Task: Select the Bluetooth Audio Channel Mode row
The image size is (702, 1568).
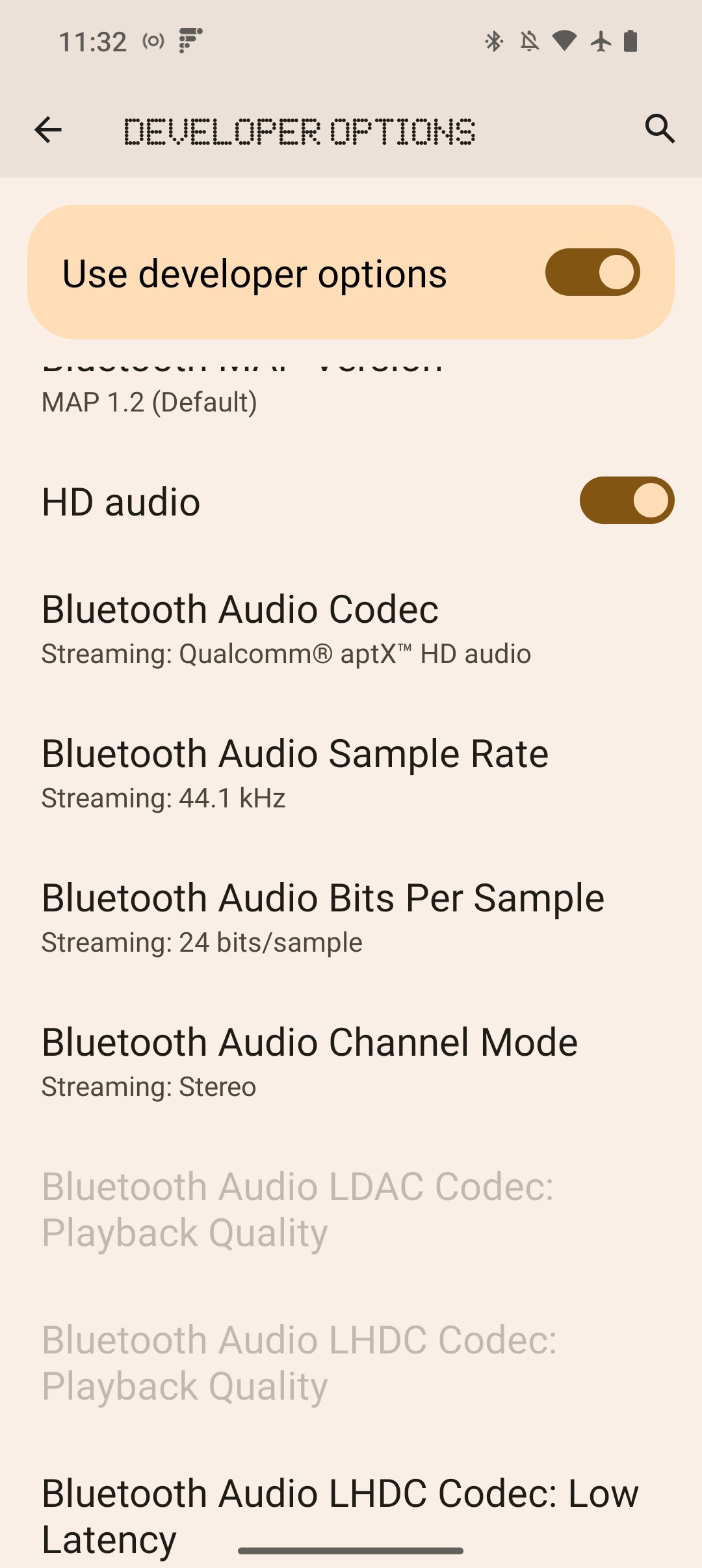Action: click(x=351, y=1062)
